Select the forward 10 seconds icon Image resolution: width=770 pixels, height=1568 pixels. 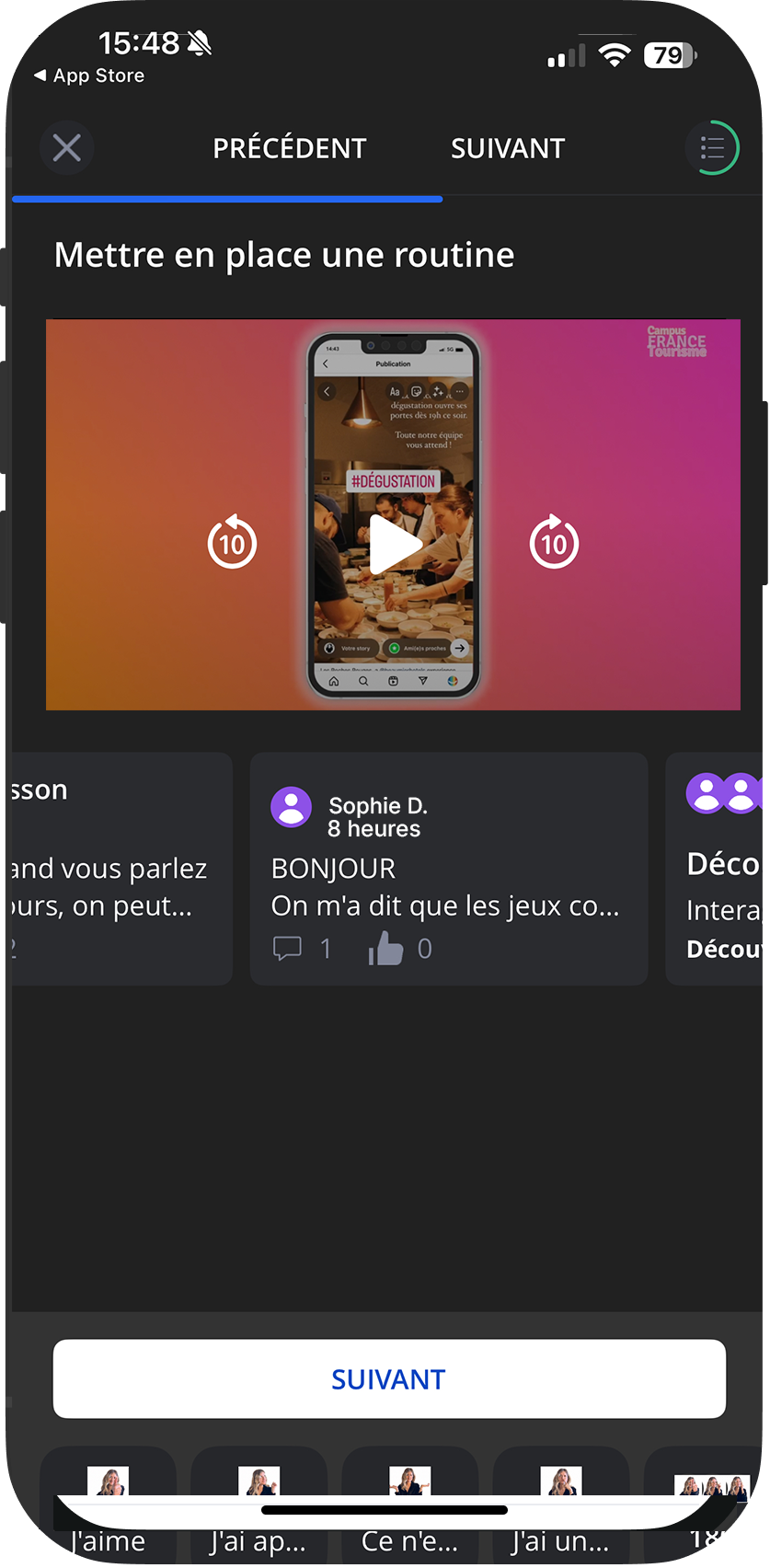554,542
